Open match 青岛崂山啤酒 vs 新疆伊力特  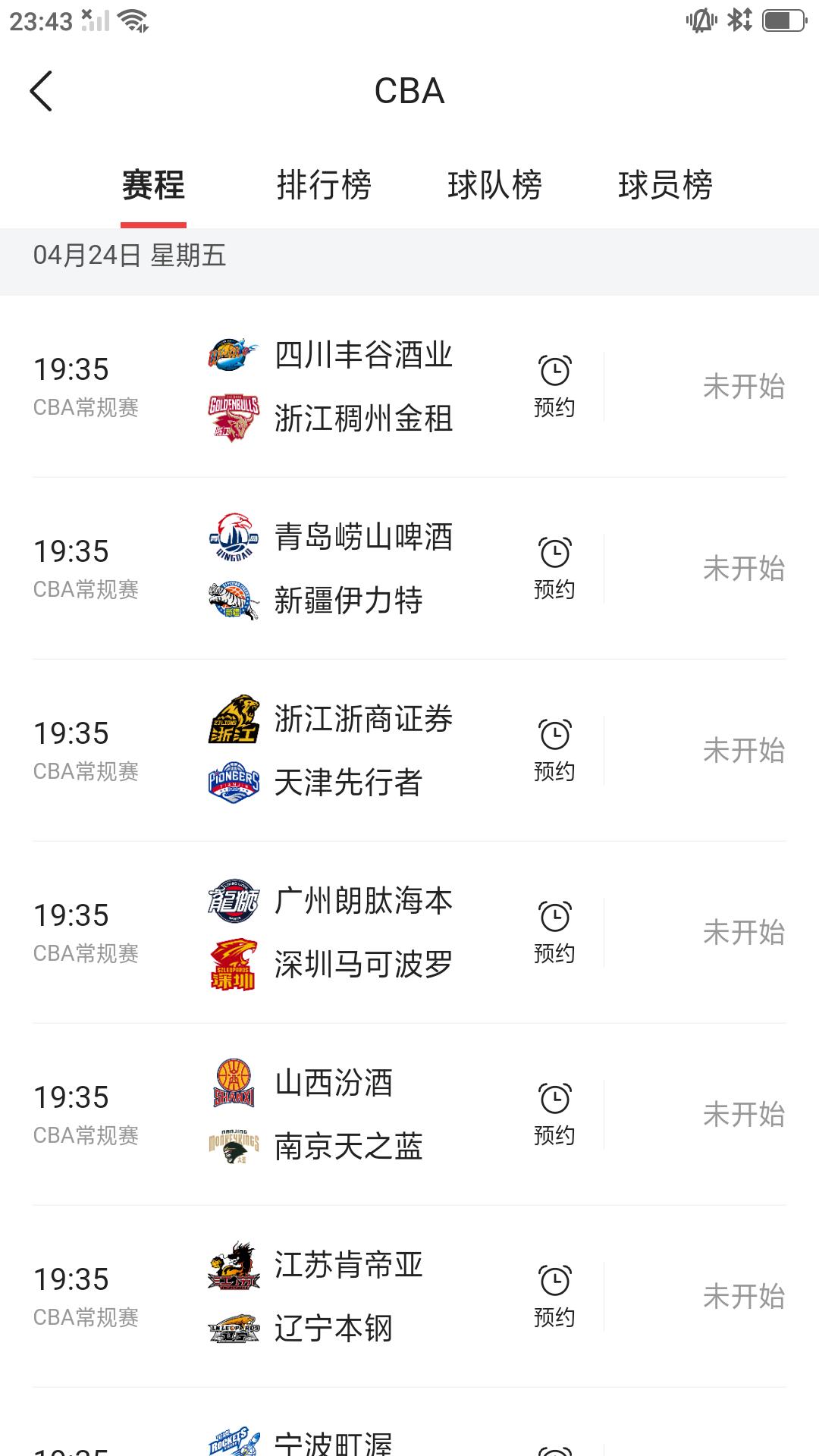click(409, 569)
